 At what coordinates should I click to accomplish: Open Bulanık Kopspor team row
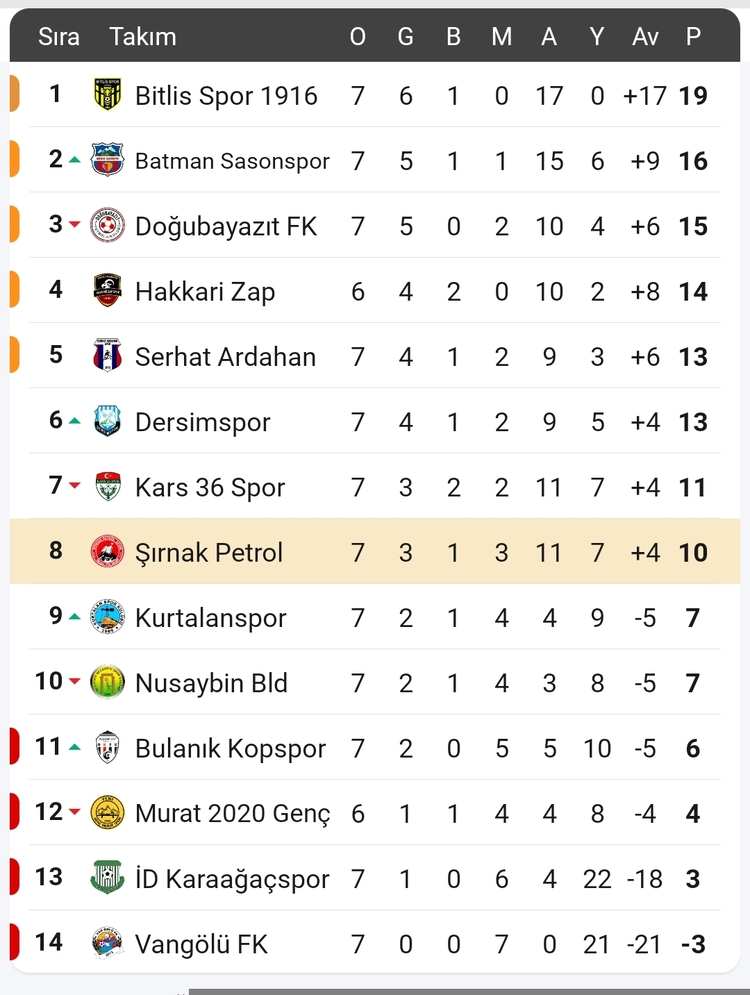point(230,749)
